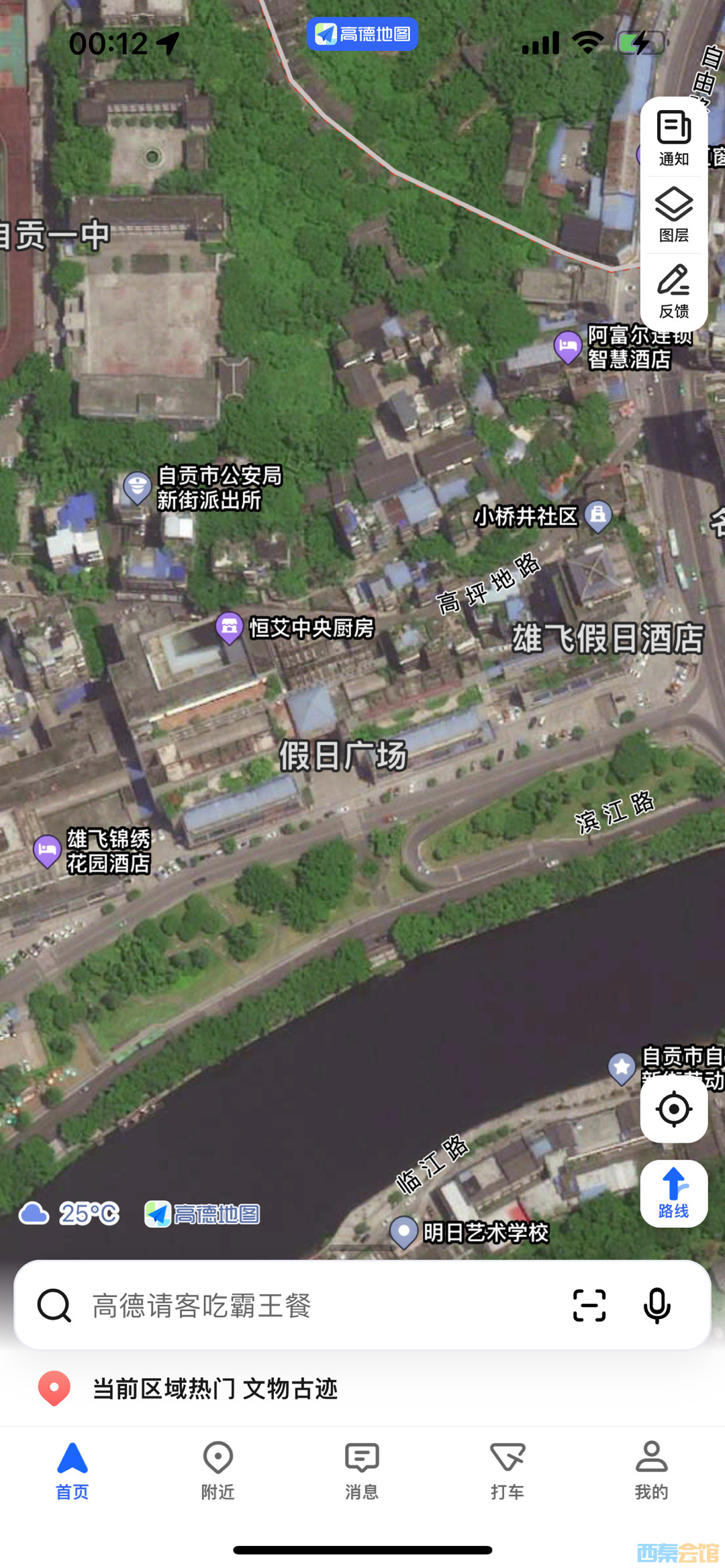Image resolution: width=725 pixels, height=1568 pixels.
Task: Open the 25°C weather indicator
Action: click(x=70, y=1213)
